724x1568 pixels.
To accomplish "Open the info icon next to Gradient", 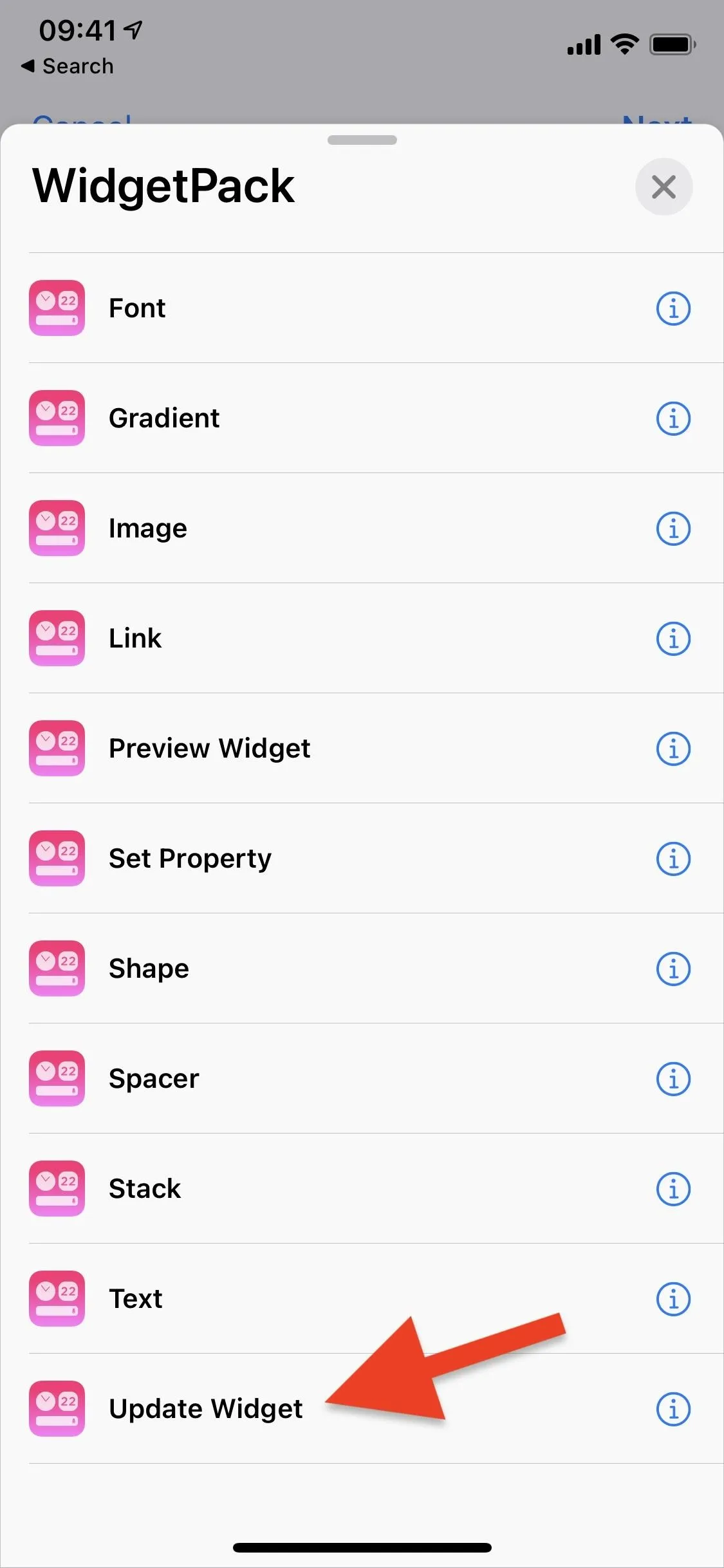I will pos(673,419).
